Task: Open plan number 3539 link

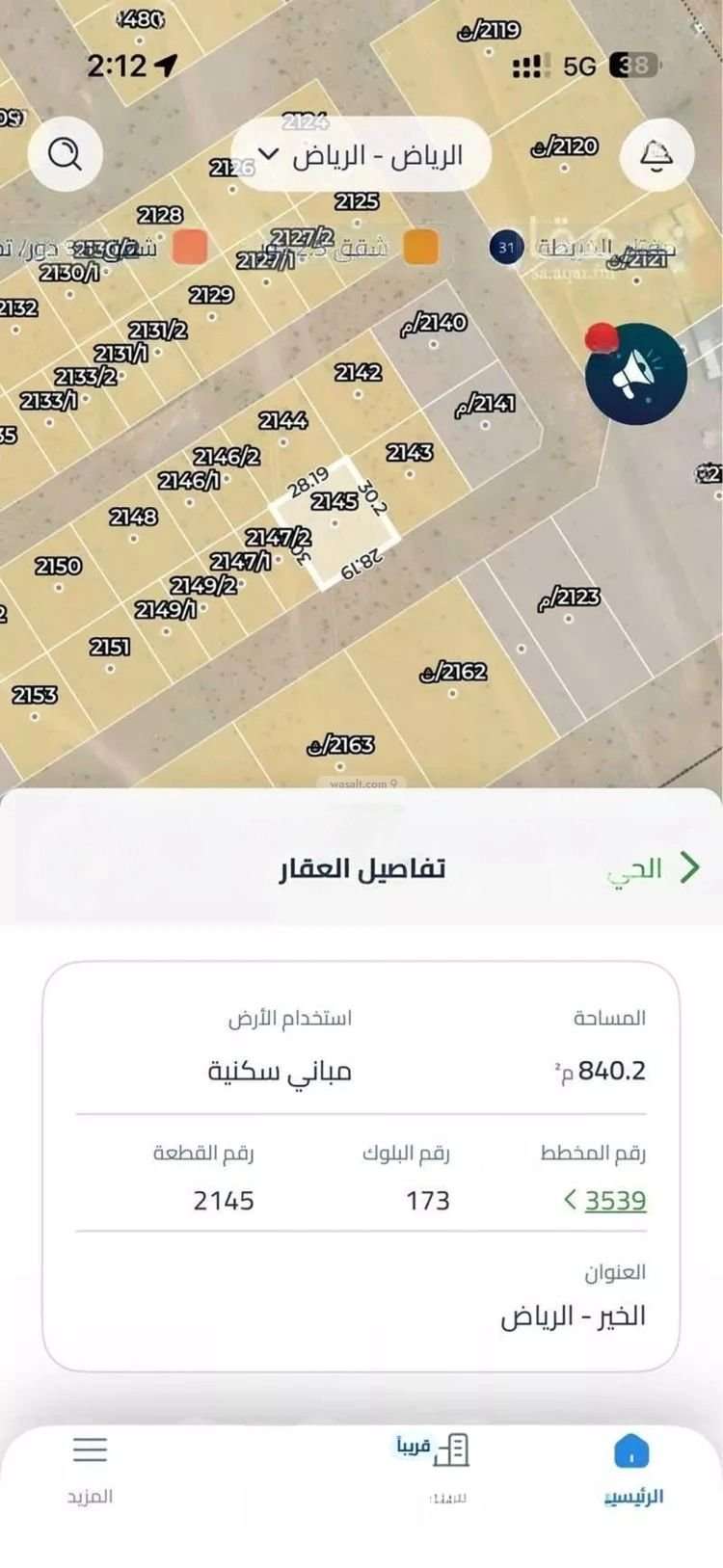Action: tap(604, 1200)
